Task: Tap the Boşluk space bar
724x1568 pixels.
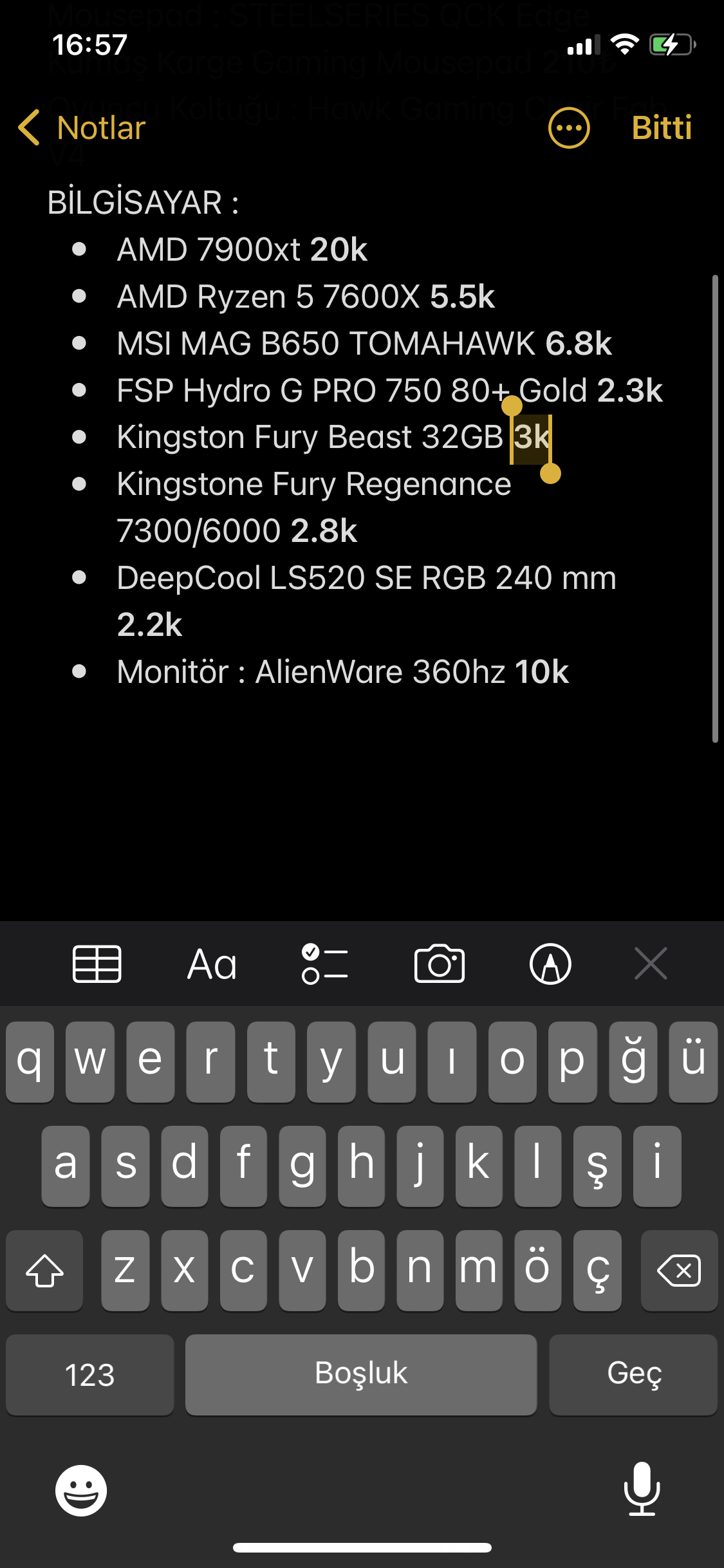Action: [x=361, y=1375]
